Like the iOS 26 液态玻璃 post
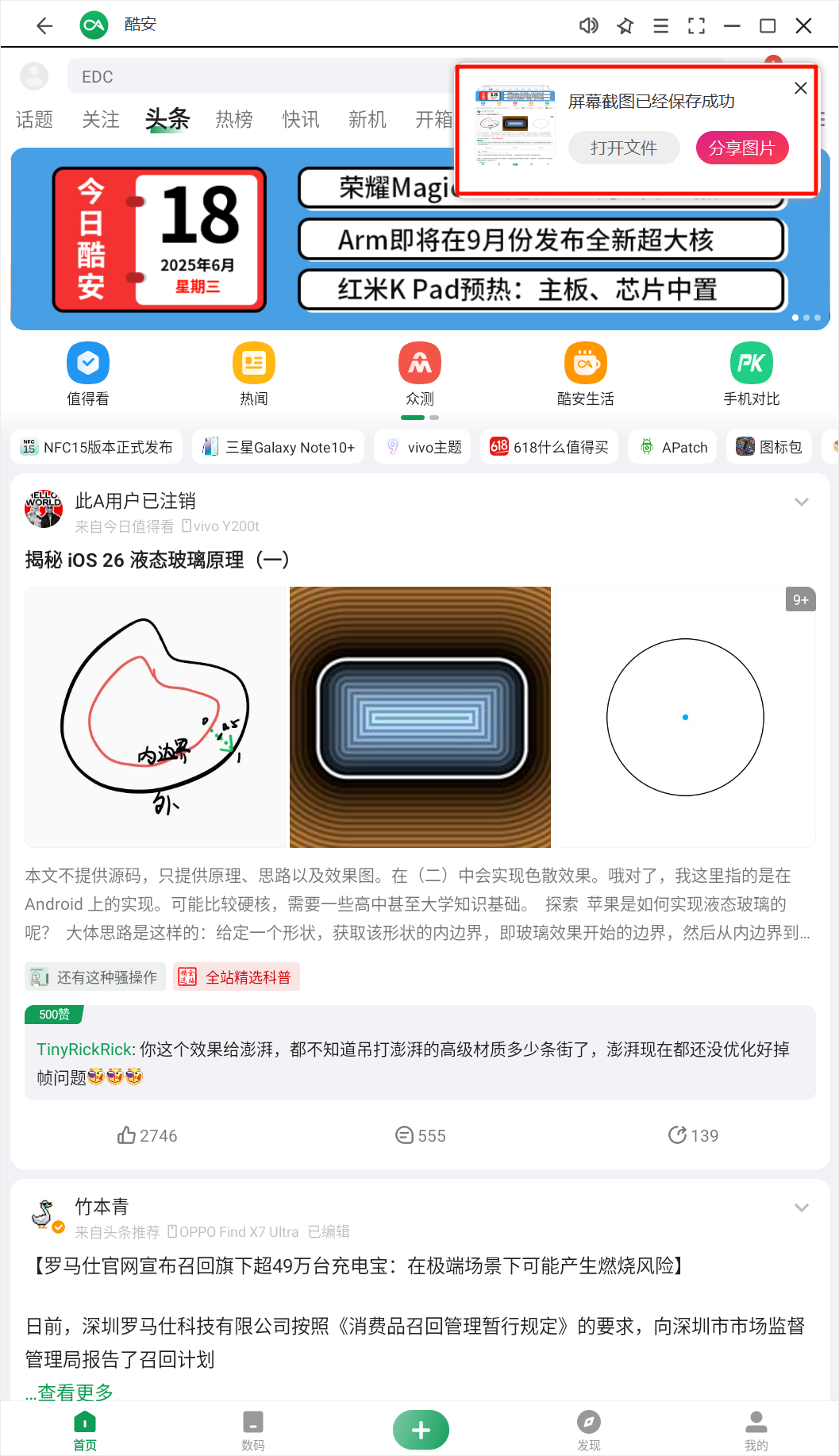Image resolution: width=839 pixels, height=1456 pixels. click(x=148, y=1135)
